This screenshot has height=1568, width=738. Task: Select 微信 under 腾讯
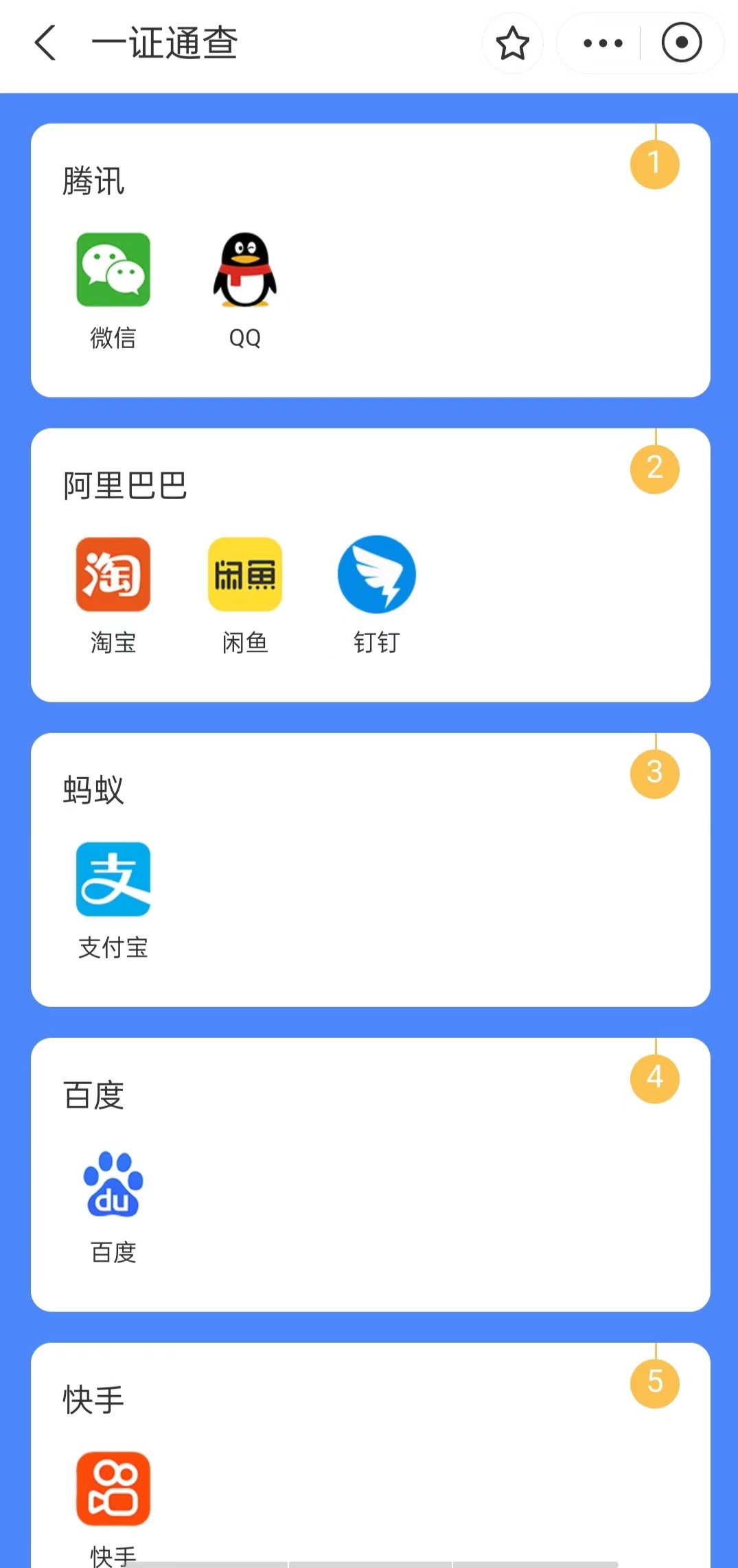(113, 270)
